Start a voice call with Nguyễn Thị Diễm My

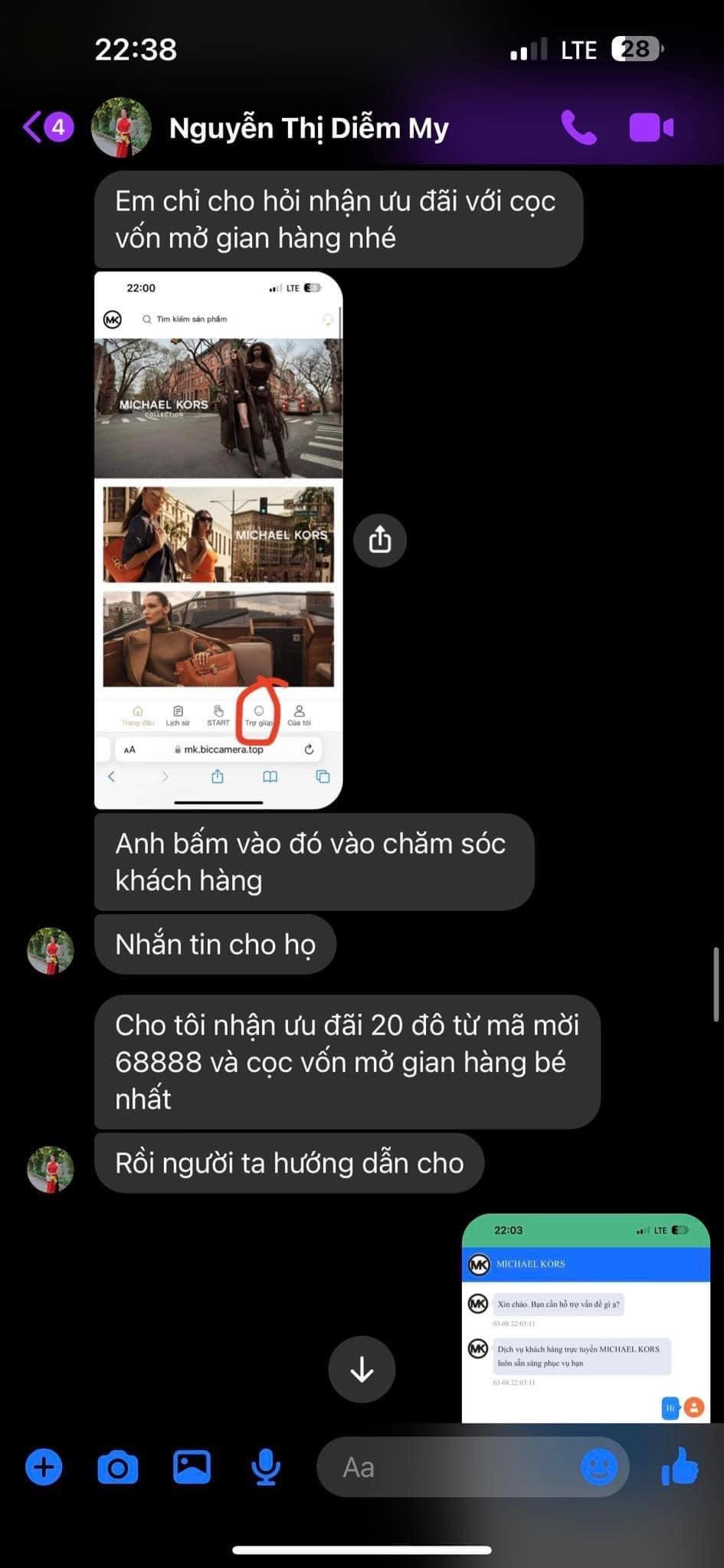579,127
